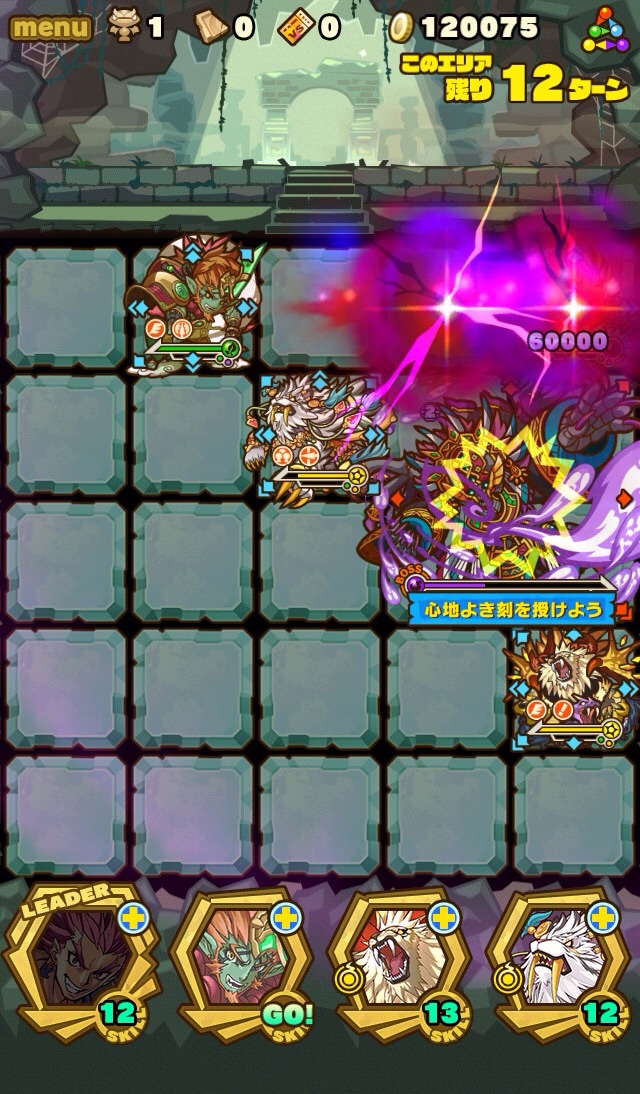This screenshot has width=640, height=1094.
Task: Open the menu button
Action: click(50, 27)
